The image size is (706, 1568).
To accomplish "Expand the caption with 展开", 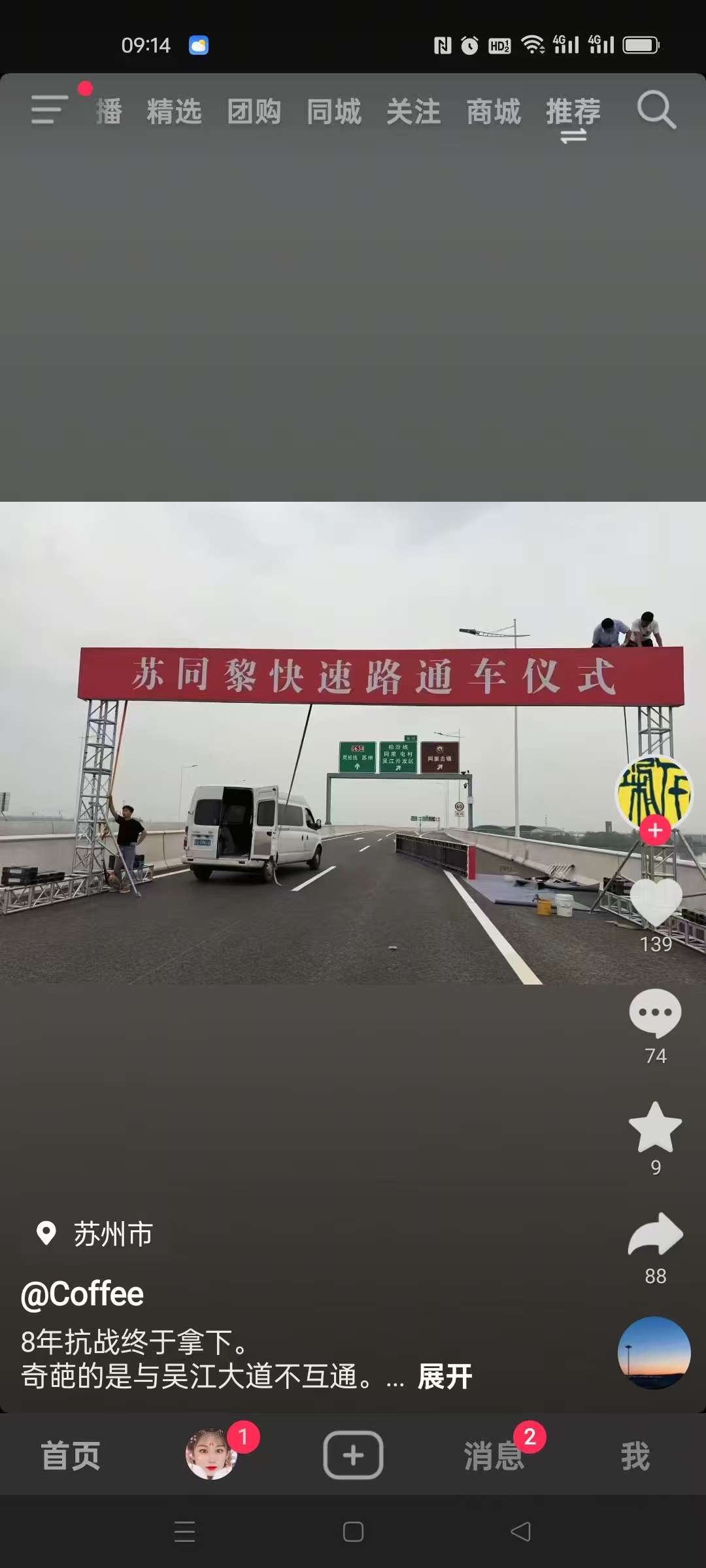I will [445, 1377].
